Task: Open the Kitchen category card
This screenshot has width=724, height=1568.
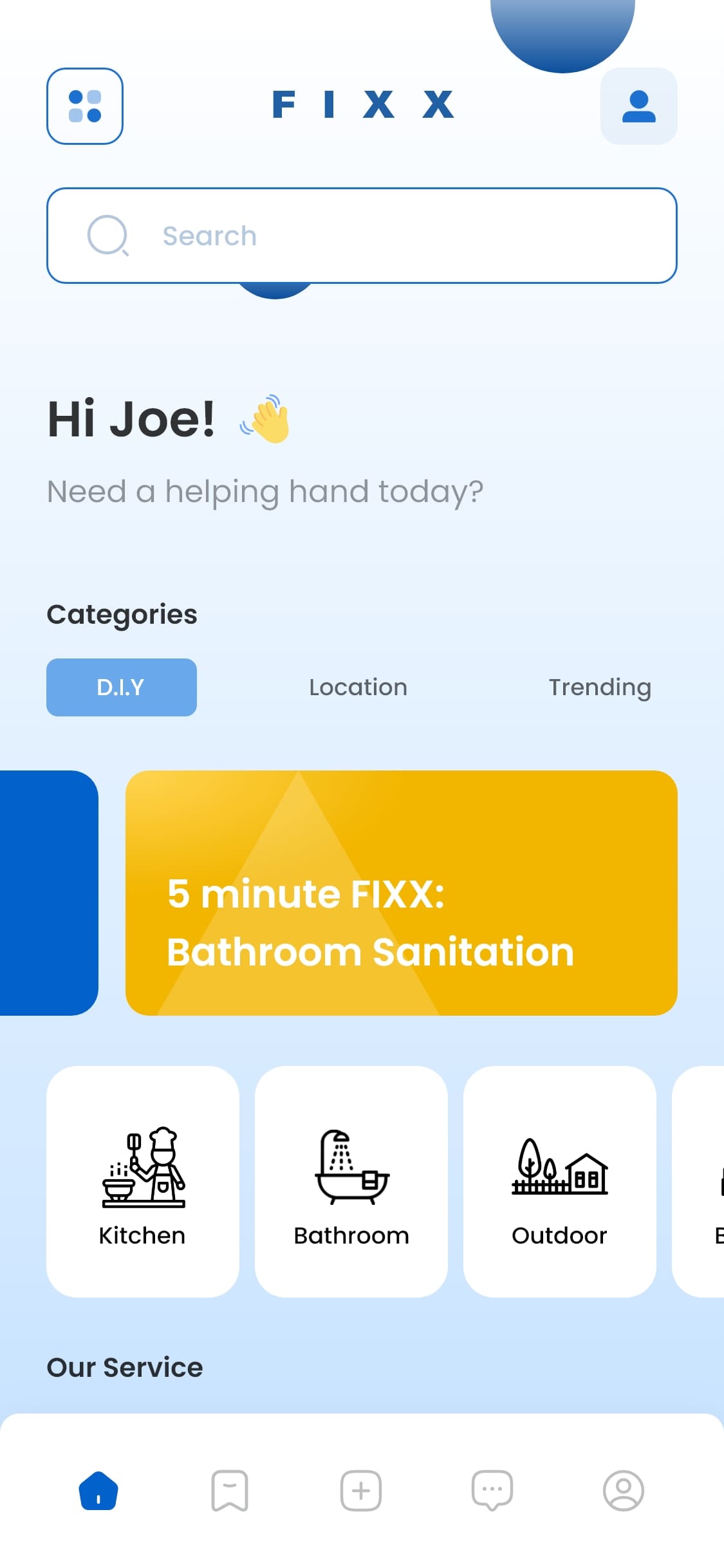Action: point(143,1181)
